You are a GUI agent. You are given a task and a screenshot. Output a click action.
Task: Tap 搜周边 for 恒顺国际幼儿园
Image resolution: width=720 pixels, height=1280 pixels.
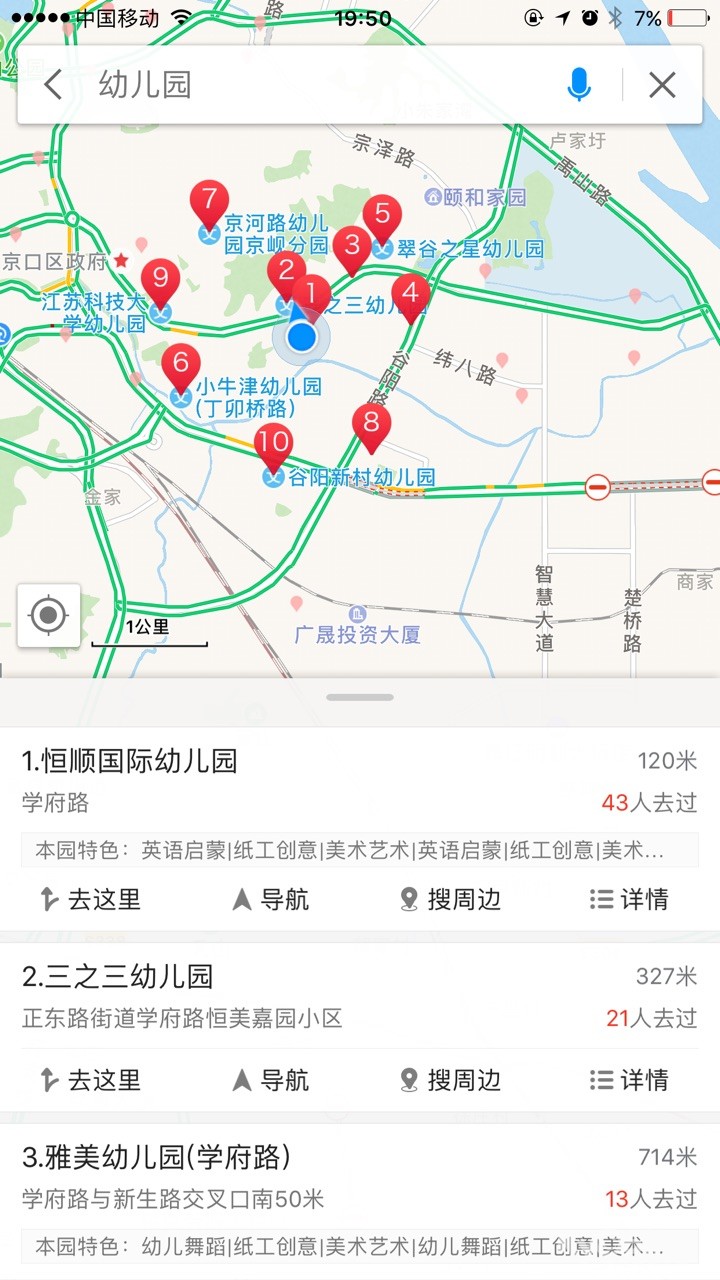click(x=450, y=899)
